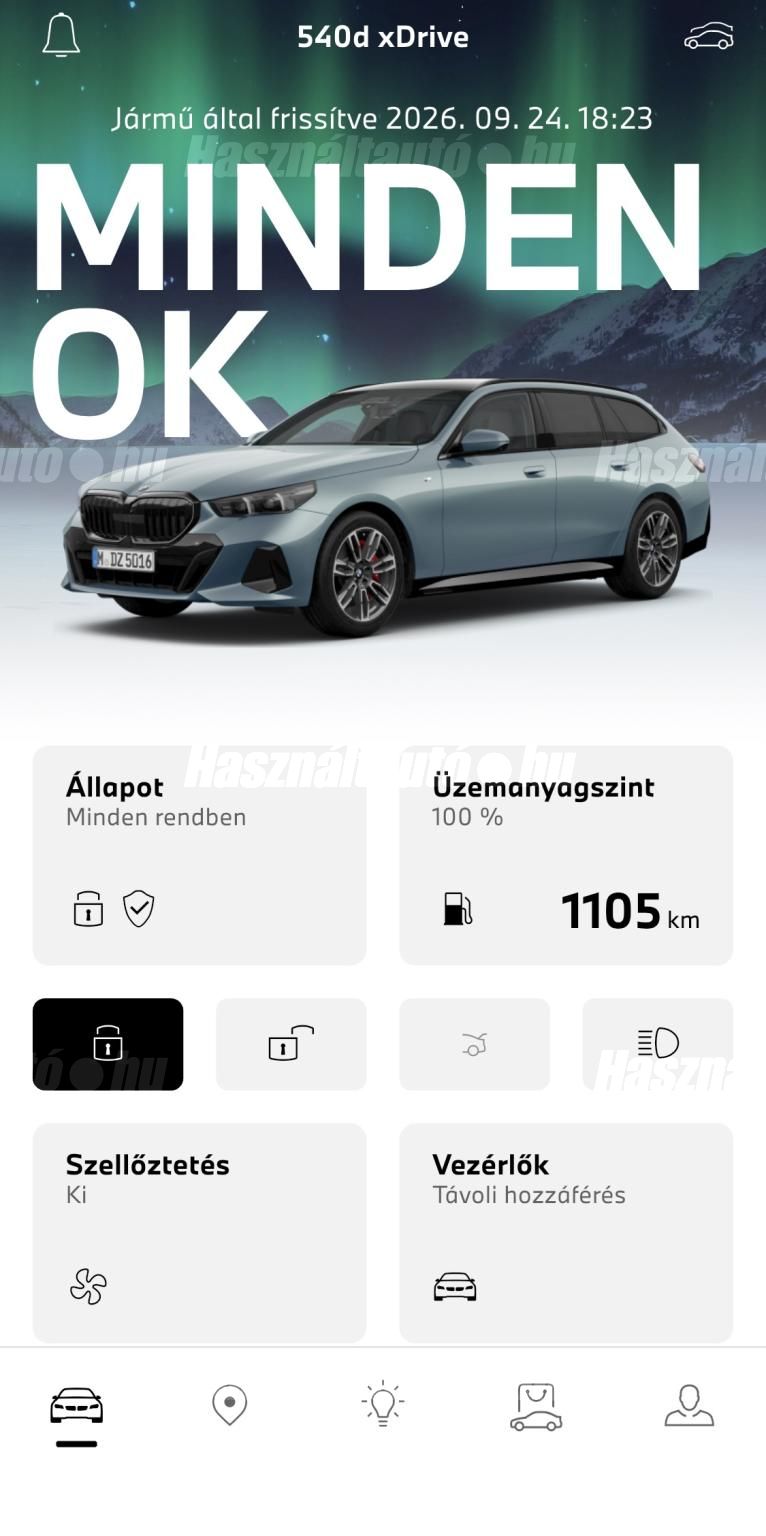Screen dimensions: 766x1536
Task: Open the vehicle selector car icon
Action: (x=708, y=36)
